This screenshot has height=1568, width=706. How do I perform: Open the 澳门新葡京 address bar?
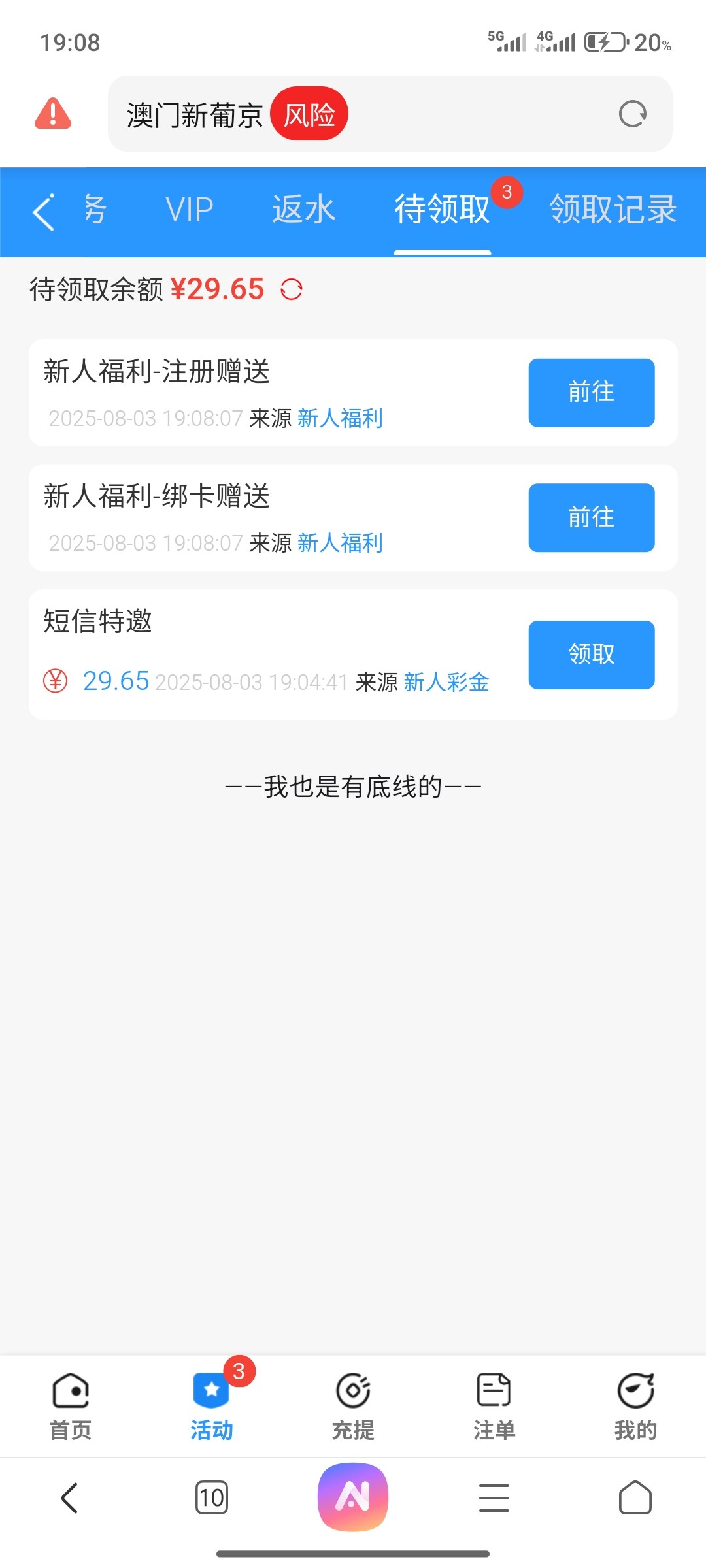(390, 114)
